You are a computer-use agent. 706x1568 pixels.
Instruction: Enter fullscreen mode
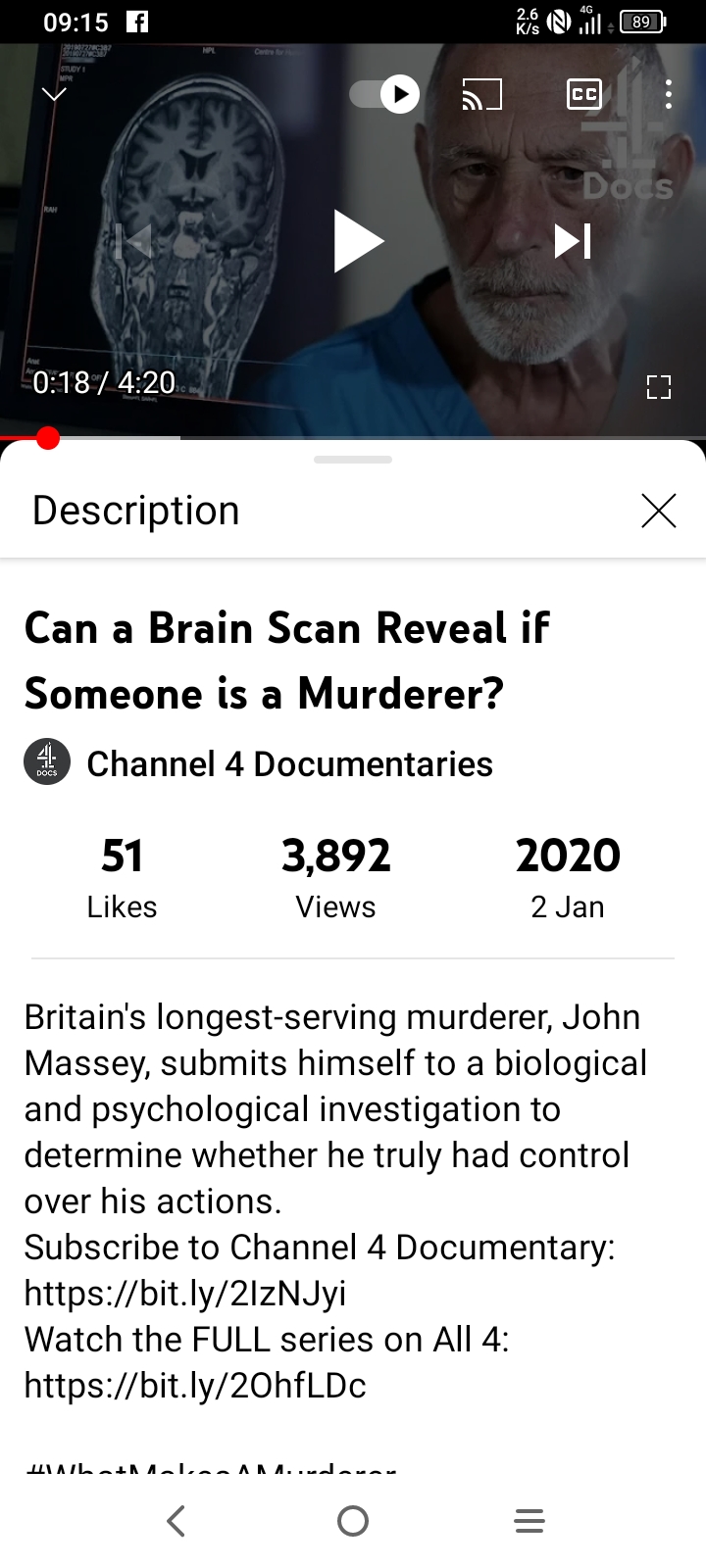(x=659, y=387)
